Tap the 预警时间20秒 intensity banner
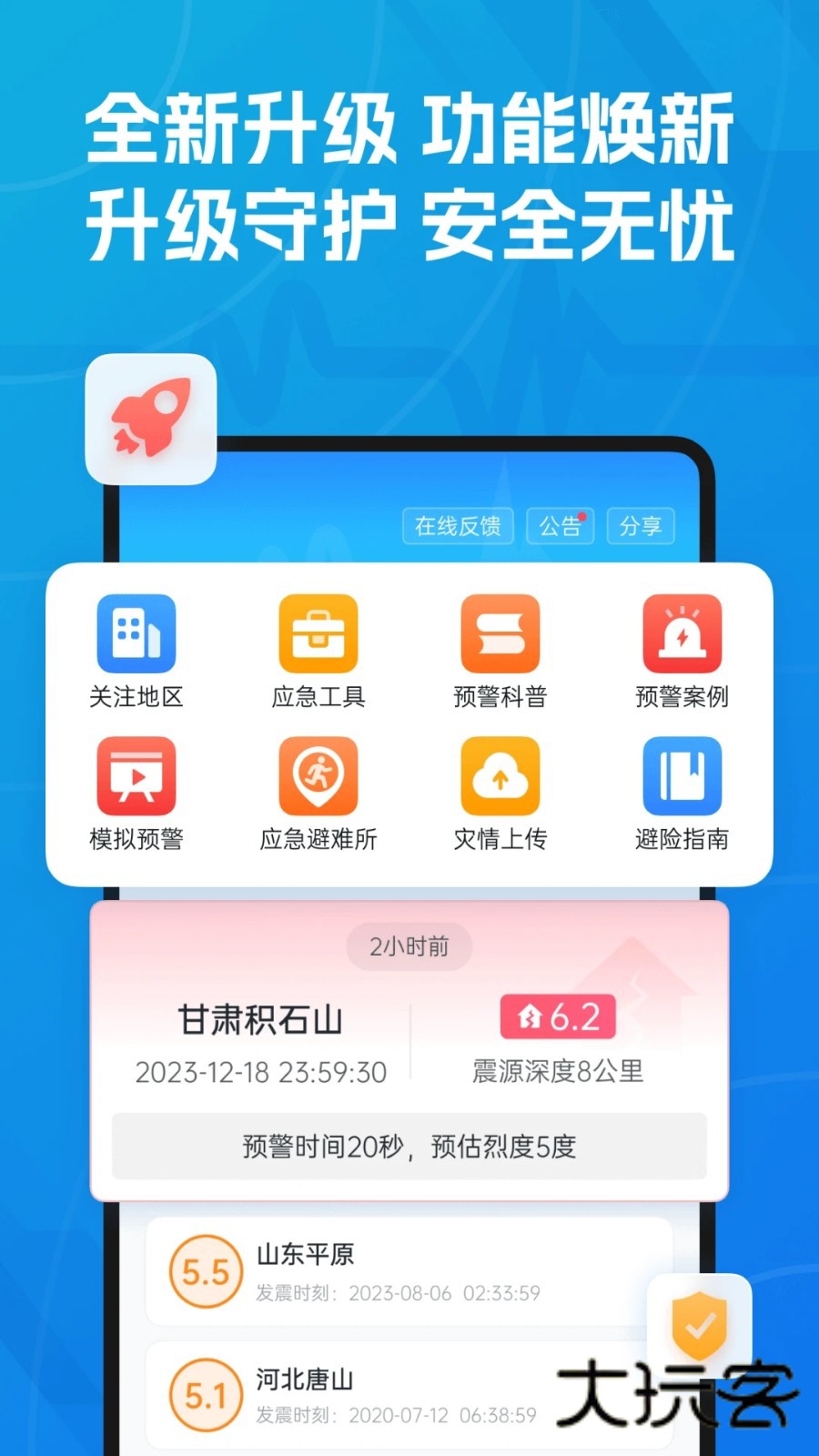 [x=409, y=1147]
